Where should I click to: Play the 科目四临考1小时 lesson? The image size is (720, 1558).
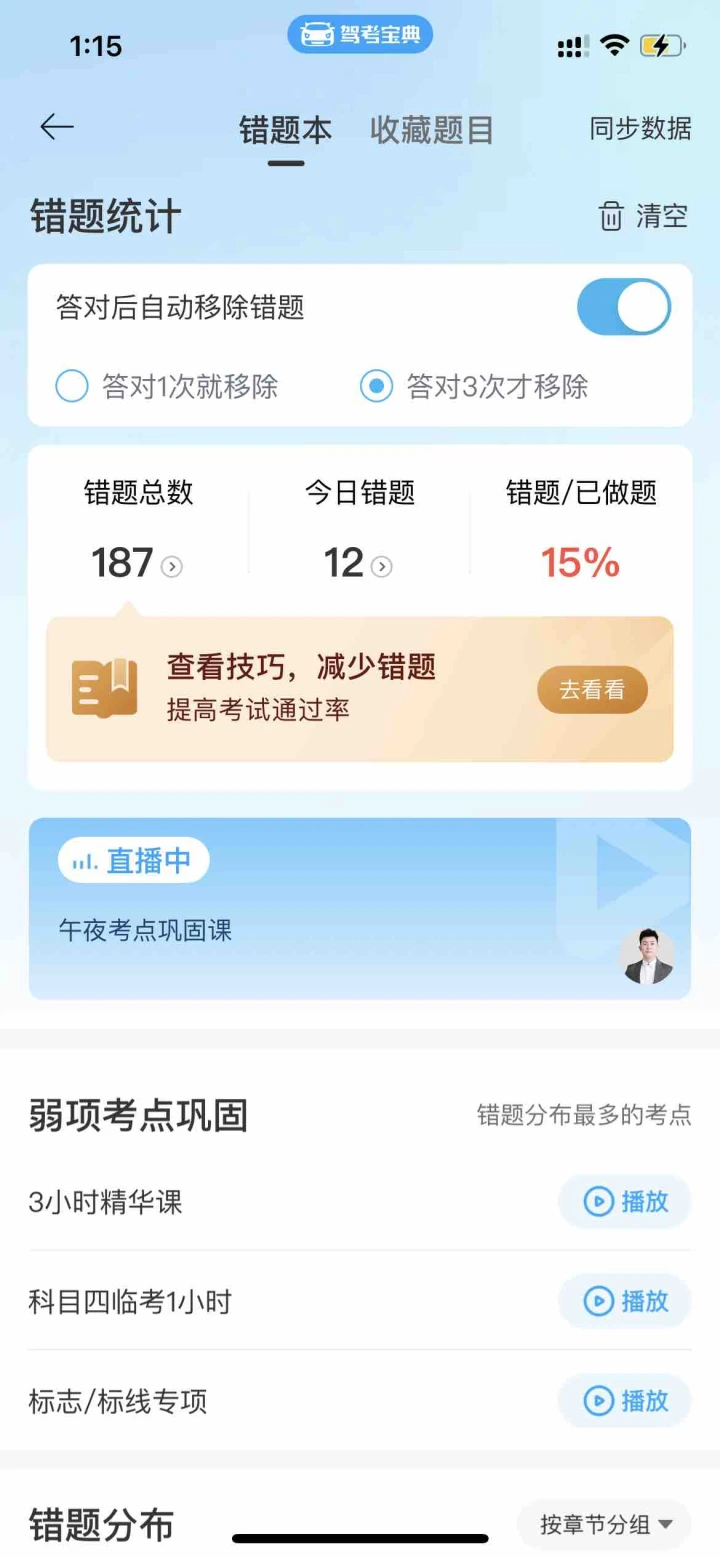(624, 1300)
